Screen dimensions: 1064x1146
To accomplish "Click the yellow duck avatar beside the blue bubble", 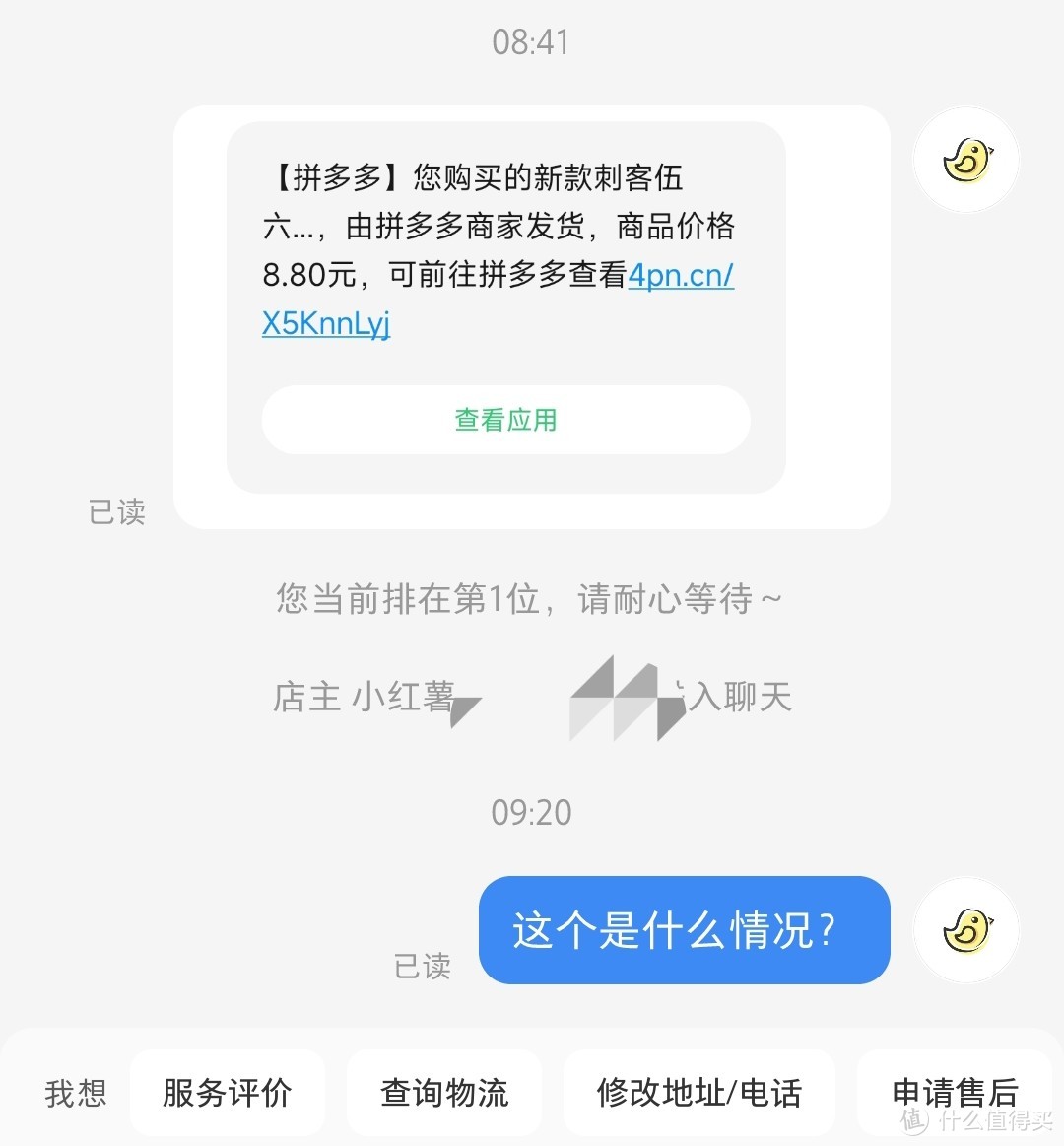I will 965,930.
